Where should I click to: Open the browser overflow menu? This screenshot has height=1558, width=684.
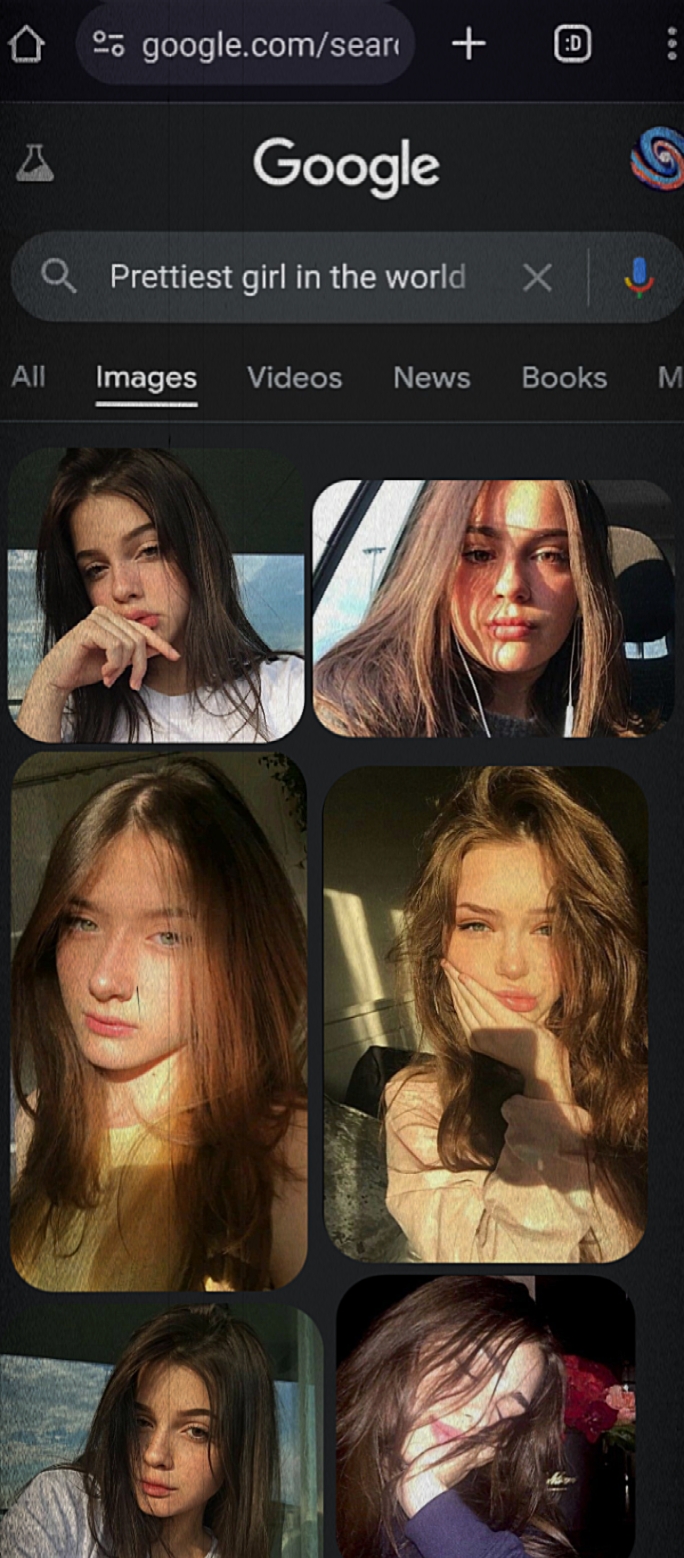coord(671,44)
